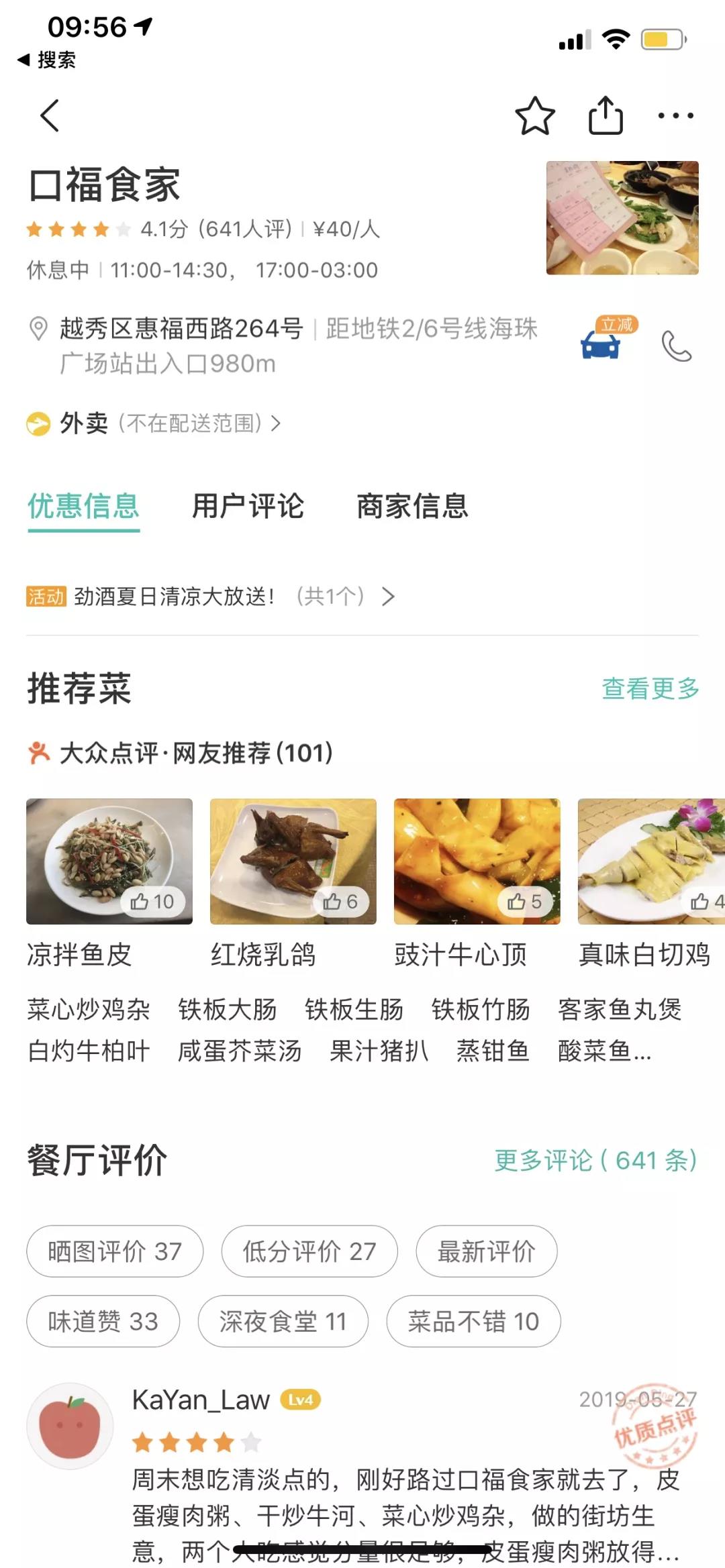Tap the taxi icon with 立减 badge

[x=601, y=342]
